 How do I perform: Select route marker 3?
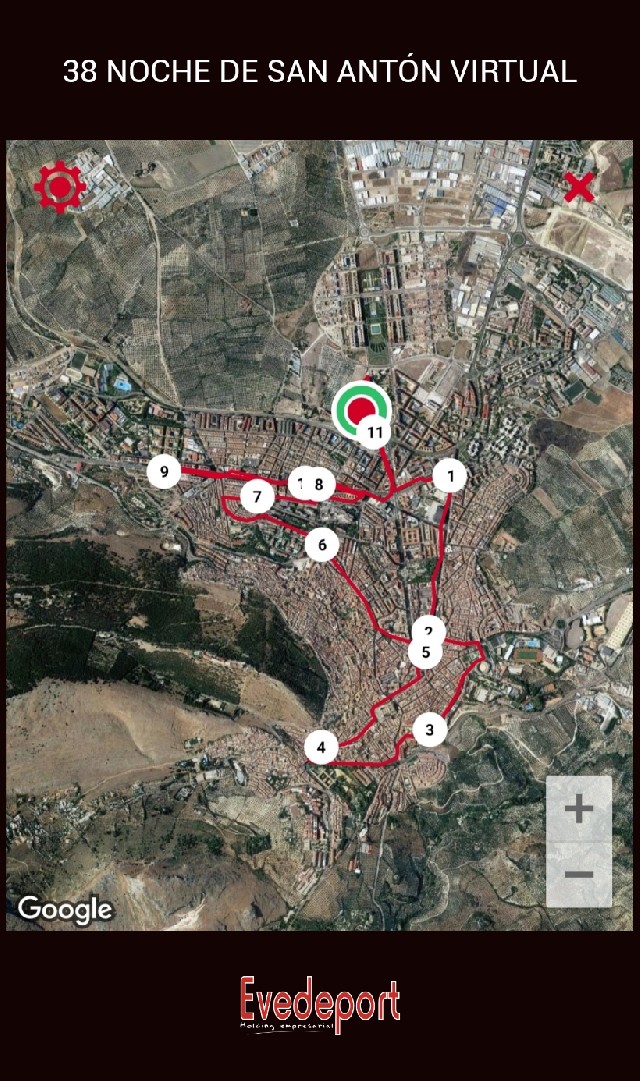point(430,730)
